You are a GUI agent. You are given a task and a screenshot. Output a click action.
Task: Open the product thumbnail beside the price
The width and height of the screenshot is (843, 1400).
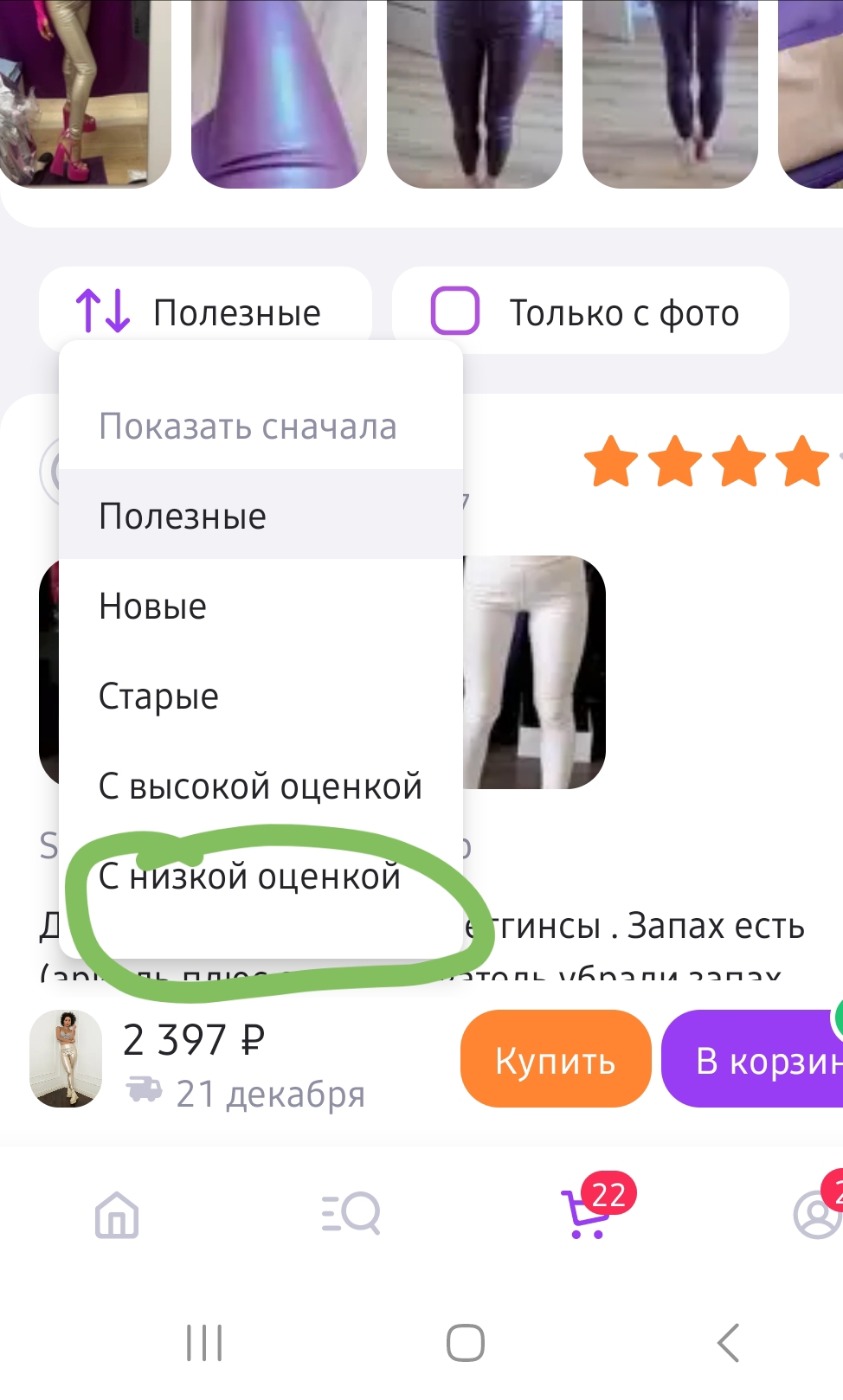click(x=66, y=1059)
